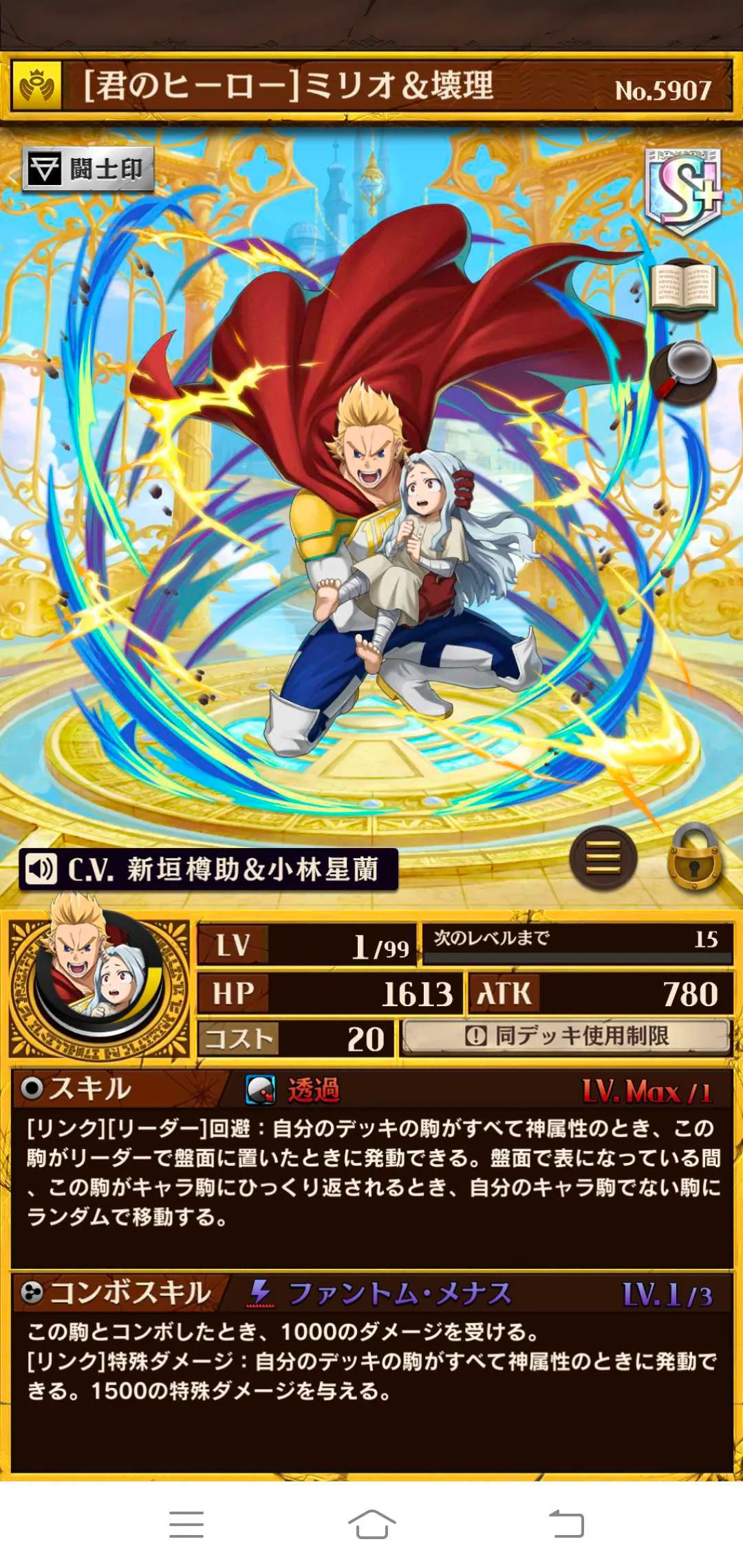Image resolution: width=743 pixels, height=1568 pixels.
Task: Go to the system home screen
Action: pyautogui.click(x=371, y=1524)
